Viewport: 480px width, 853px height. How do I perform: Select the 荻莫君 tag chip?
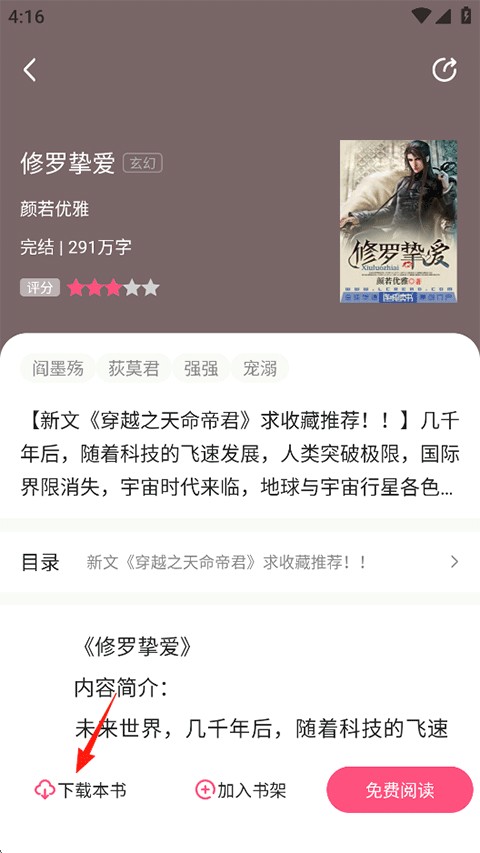pyautogui.click(x=134, y=368)
